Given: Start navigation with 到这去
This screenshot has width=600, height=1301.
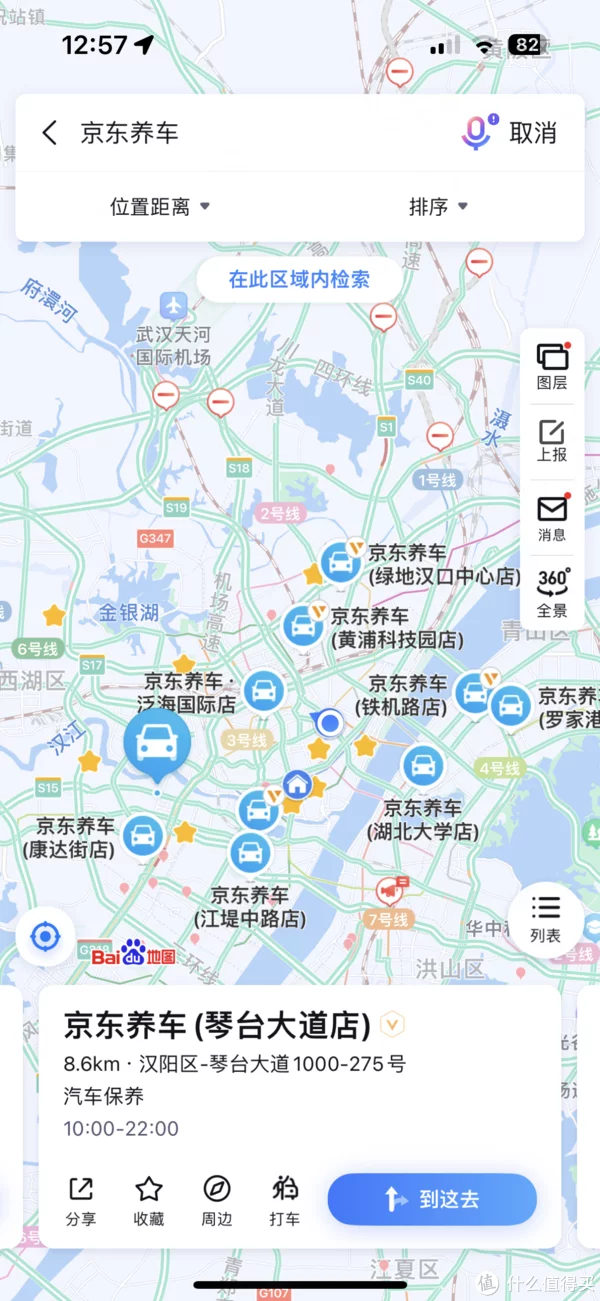Looking at the screenshot, I should (x=432, y=1199).
